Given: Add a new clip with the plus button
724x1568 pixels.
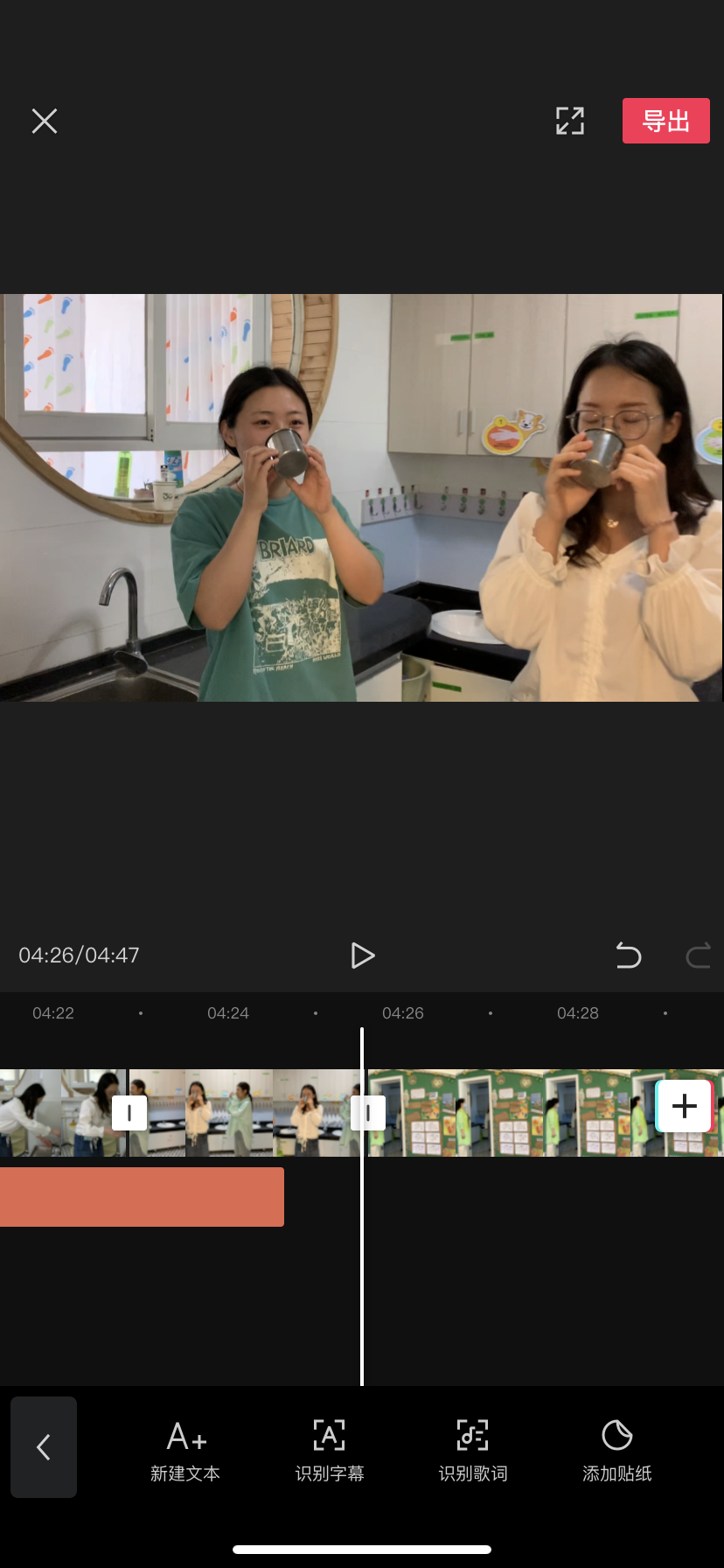Looking at the screenshot, I should pos(685,1106).
